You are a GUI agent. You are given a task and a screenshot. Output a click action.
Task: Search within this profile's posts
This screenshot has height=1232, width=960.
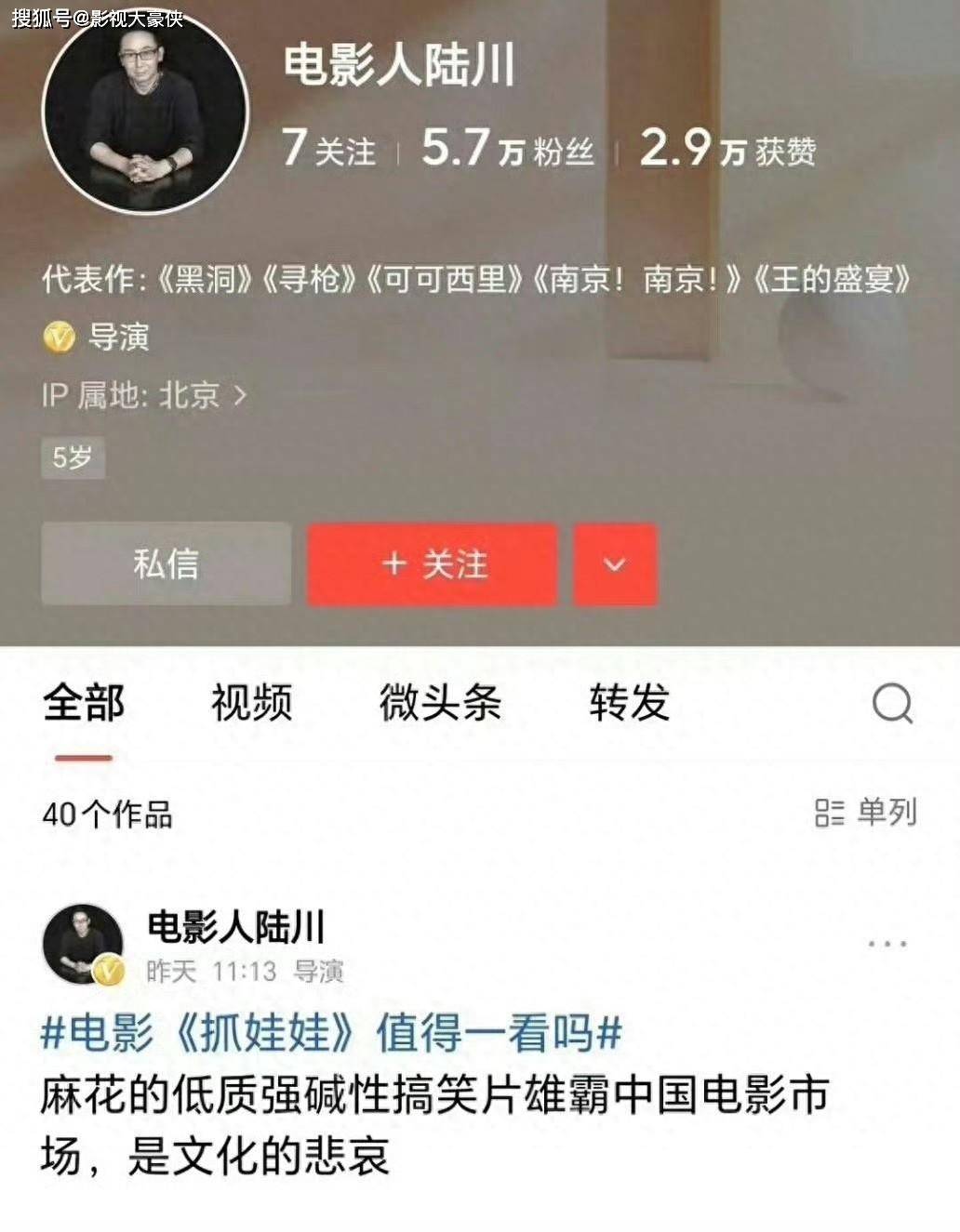892,703
